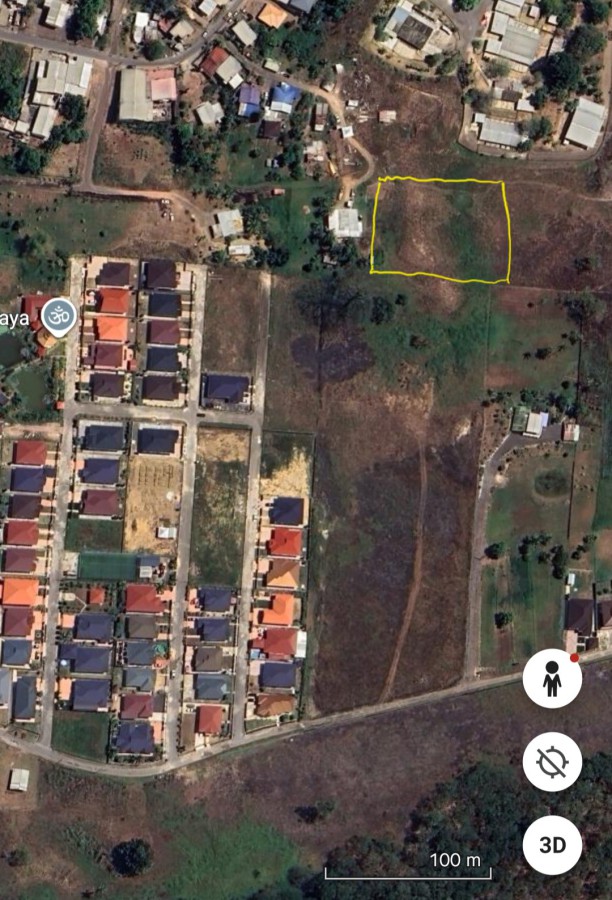Image resolution: width=612 pixels, height=900 pixels.
Task: Switch the map to 3D view
Action: (x=552, y=844)
